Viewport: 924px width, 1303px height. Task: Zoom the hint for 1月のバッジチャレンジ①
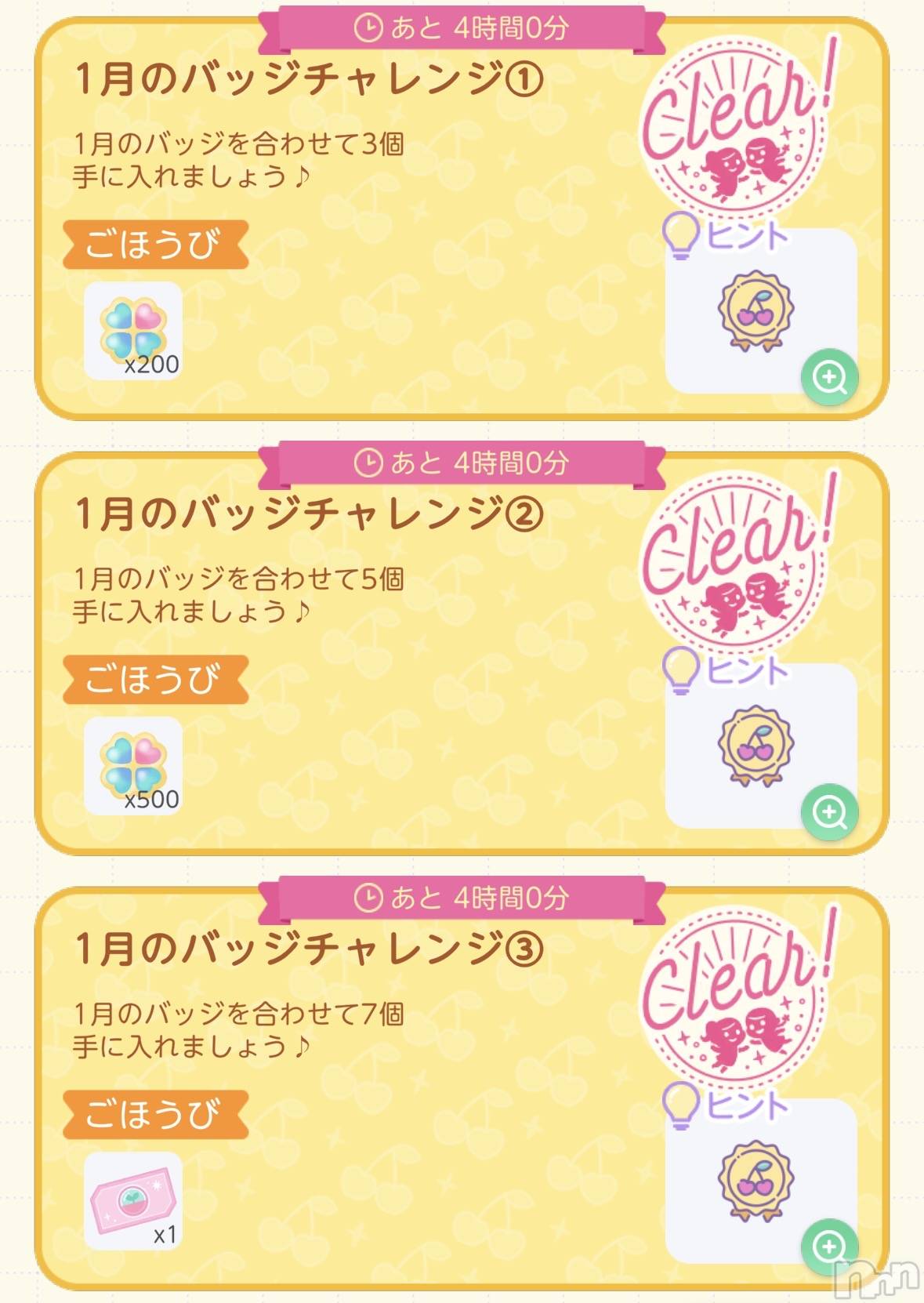click(829, 377)
